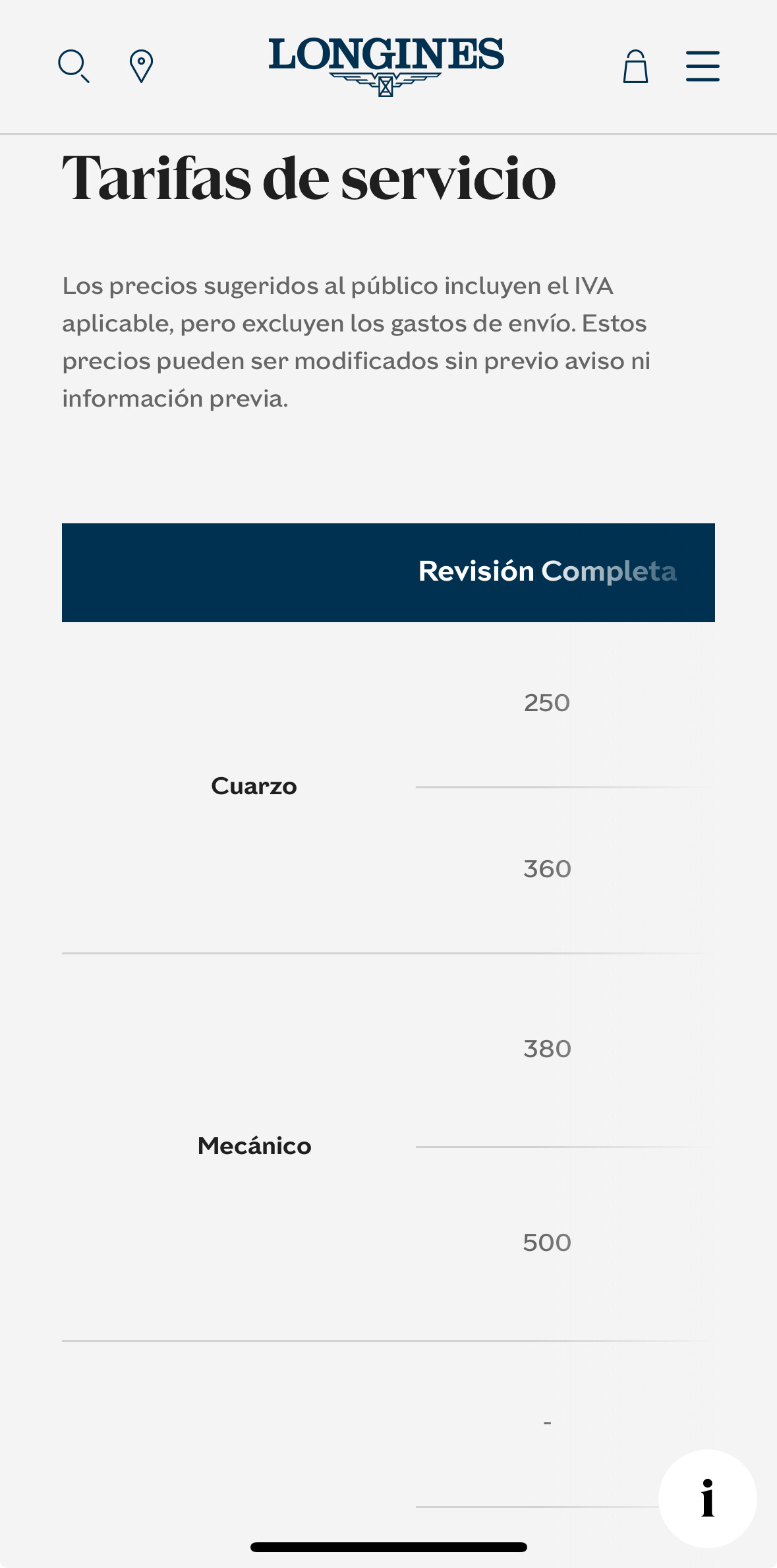Go to the Longines home logo

[386, 66]
